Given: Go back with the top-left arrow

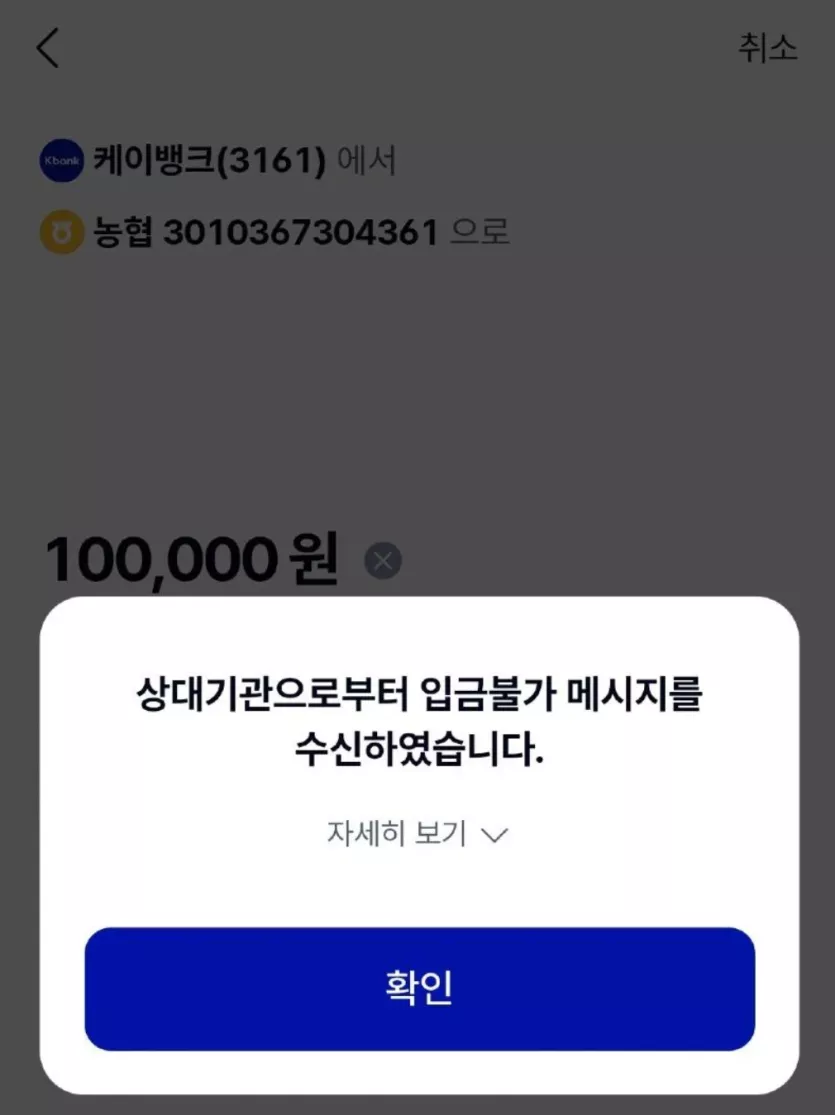Looking at the screenshot, I should pyautogui.click(x=48, y=48).
